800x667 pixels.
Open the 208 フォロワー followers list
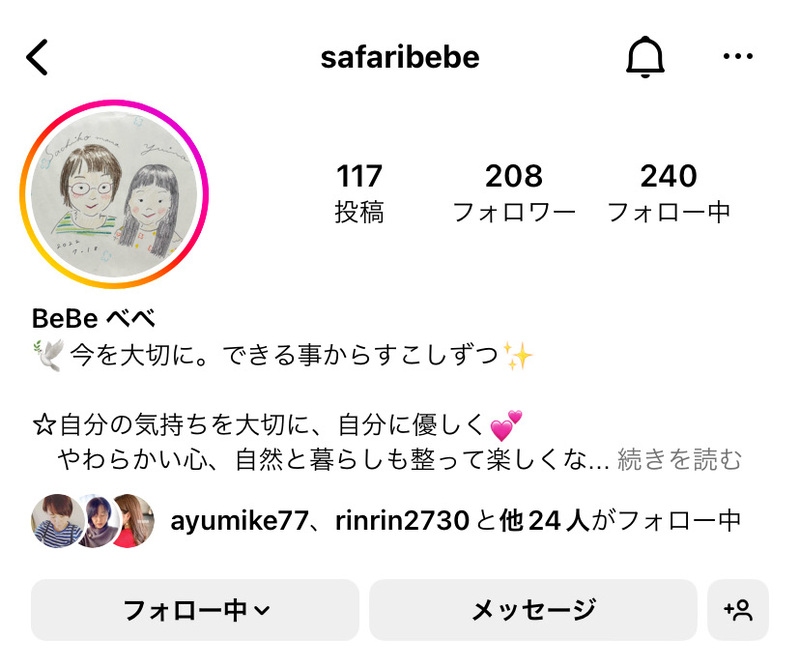pos(514,193)
